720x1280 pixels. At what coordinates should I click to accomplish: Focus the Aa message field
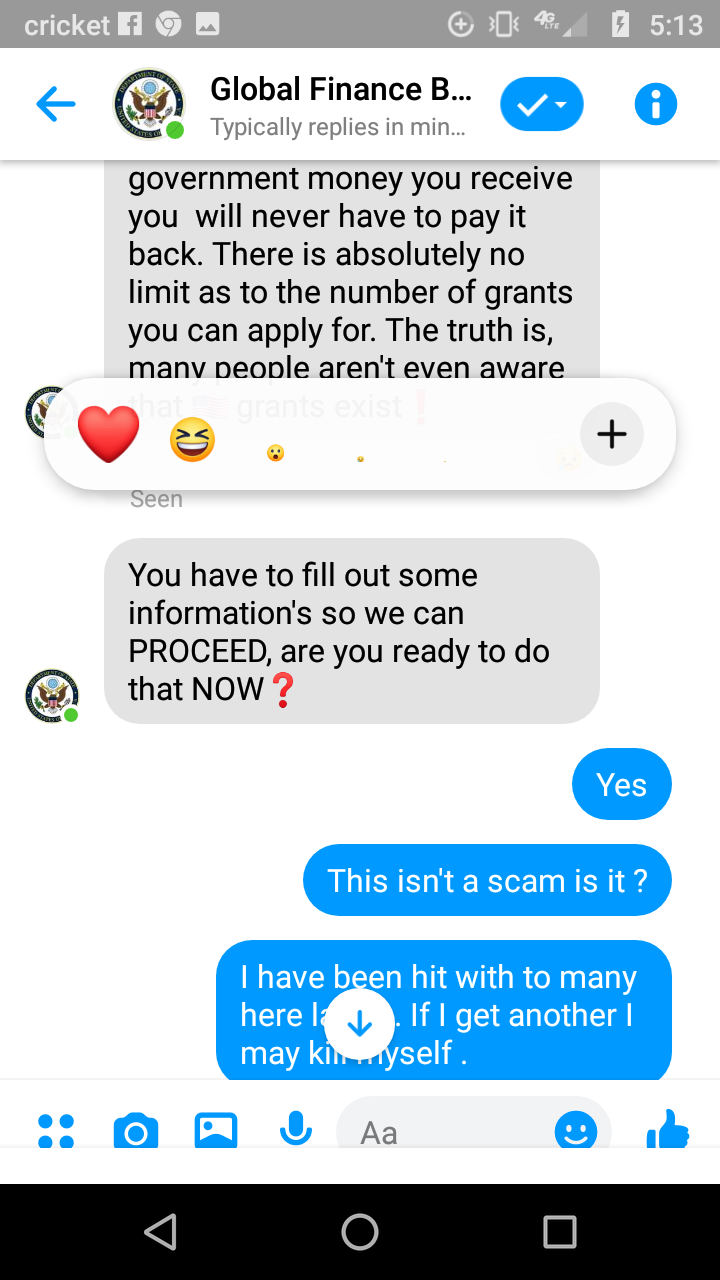(445, 1131)
